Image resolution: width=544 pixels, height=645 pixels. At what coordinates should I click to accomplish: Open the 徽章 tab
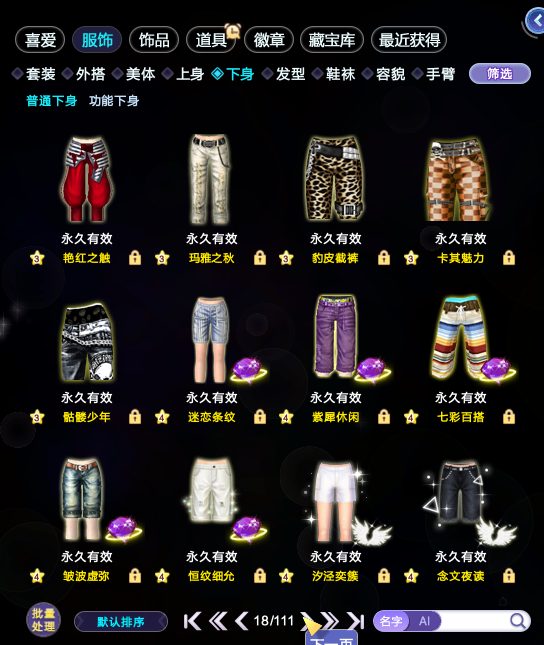coord(269,40)
